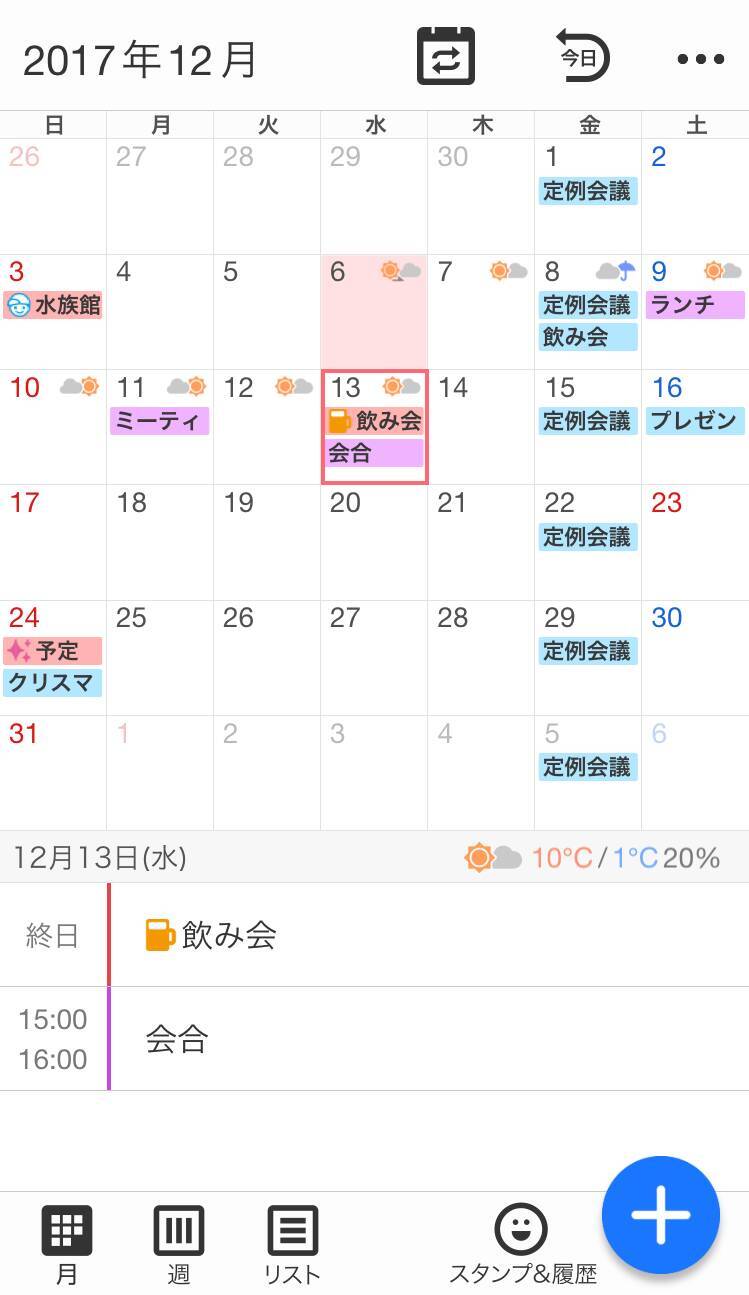Select December 1 with 定例会議
This screenshot has height=1295, width=749.
pyautogui.click(x=588, y=195)
